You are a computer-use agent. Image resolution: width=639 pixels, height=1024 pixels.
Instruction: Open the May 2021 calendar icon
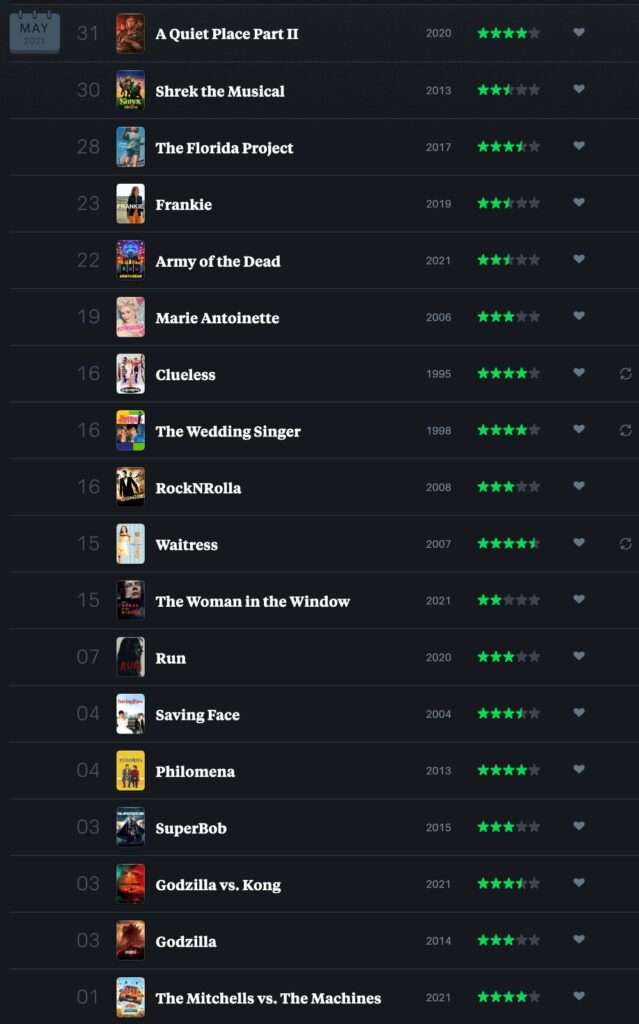[35, 33]
